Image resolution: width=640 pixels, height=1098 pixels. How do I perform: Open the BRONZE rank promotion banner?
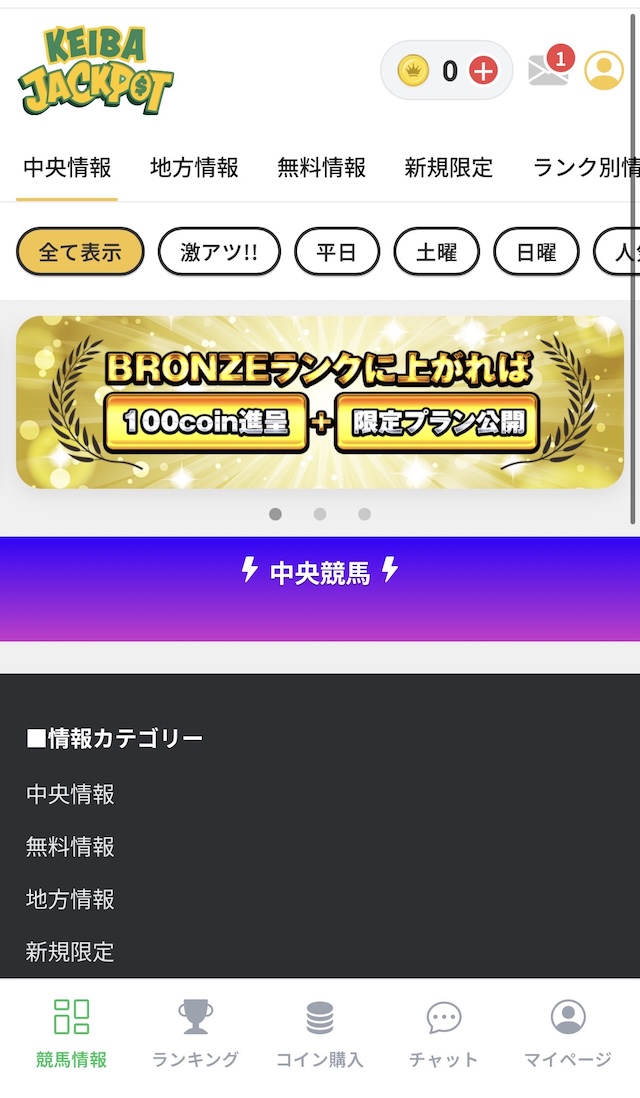(x=320, y=402)
